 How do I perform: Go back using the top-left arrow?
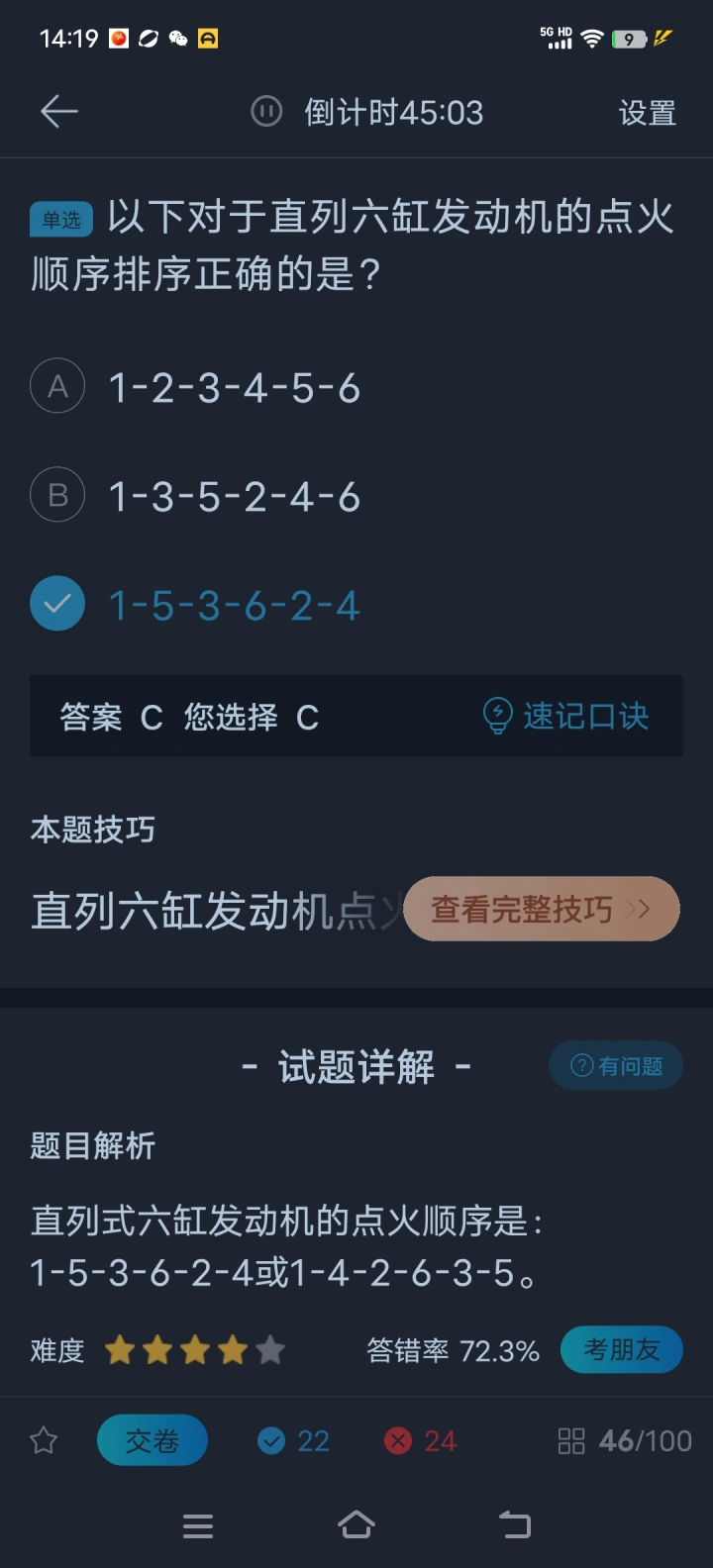58,112
